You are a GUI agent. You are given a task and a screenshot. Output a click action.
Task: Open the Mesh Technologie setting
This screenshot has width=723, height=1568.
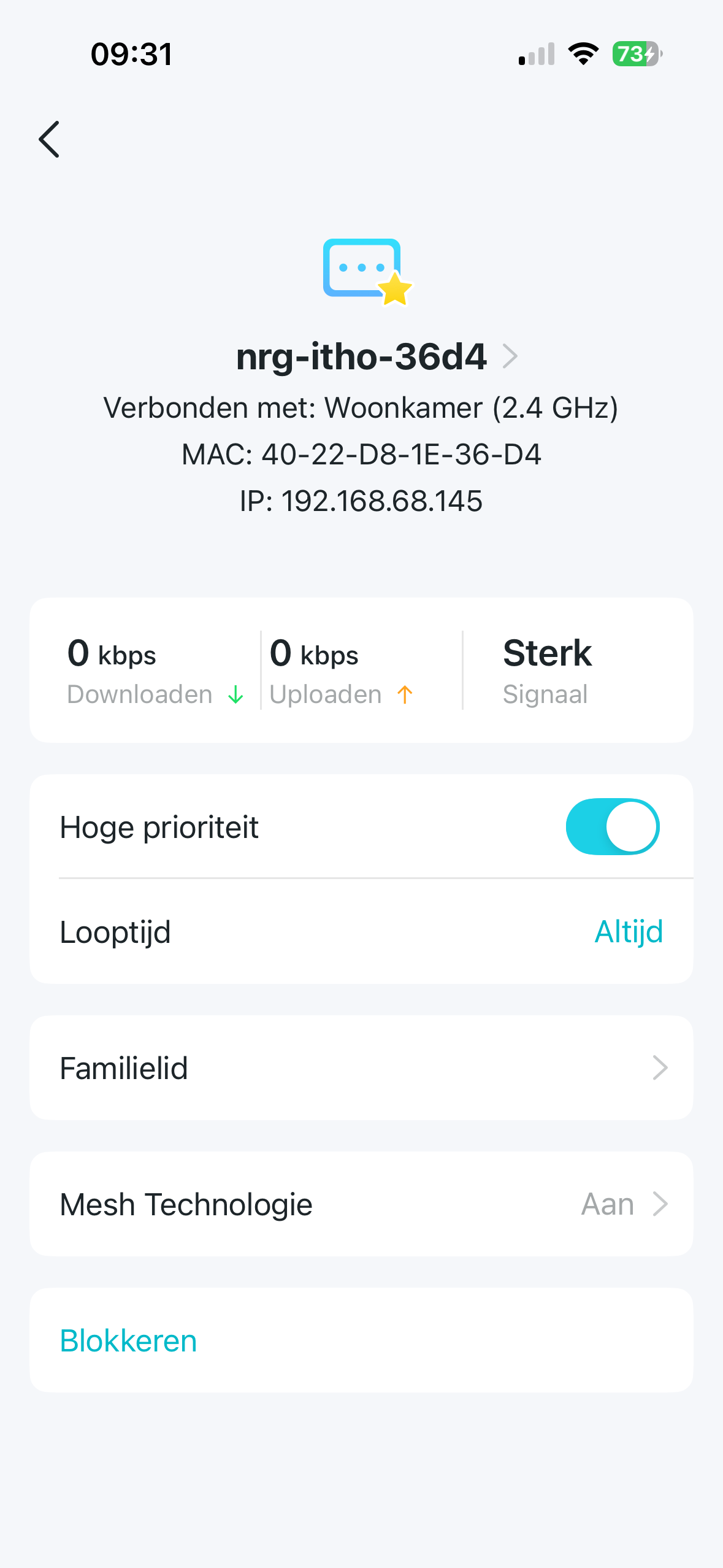click(x=361, y=1204)
